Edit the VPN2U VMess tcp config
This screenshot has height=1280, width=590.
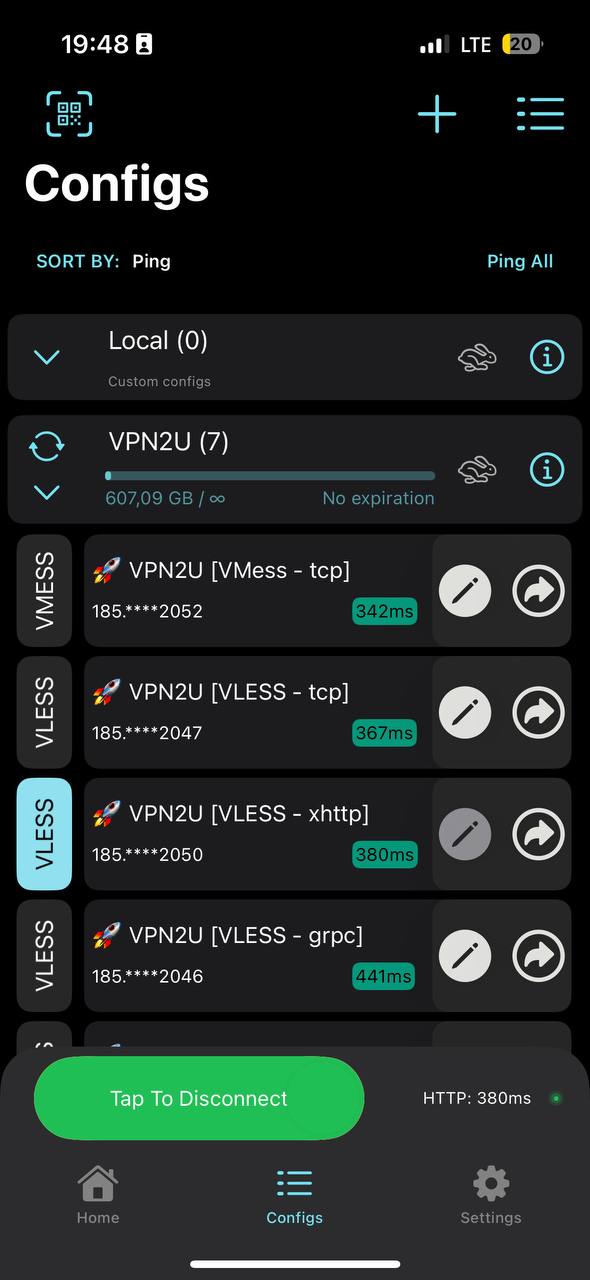(x=465, y=590)
